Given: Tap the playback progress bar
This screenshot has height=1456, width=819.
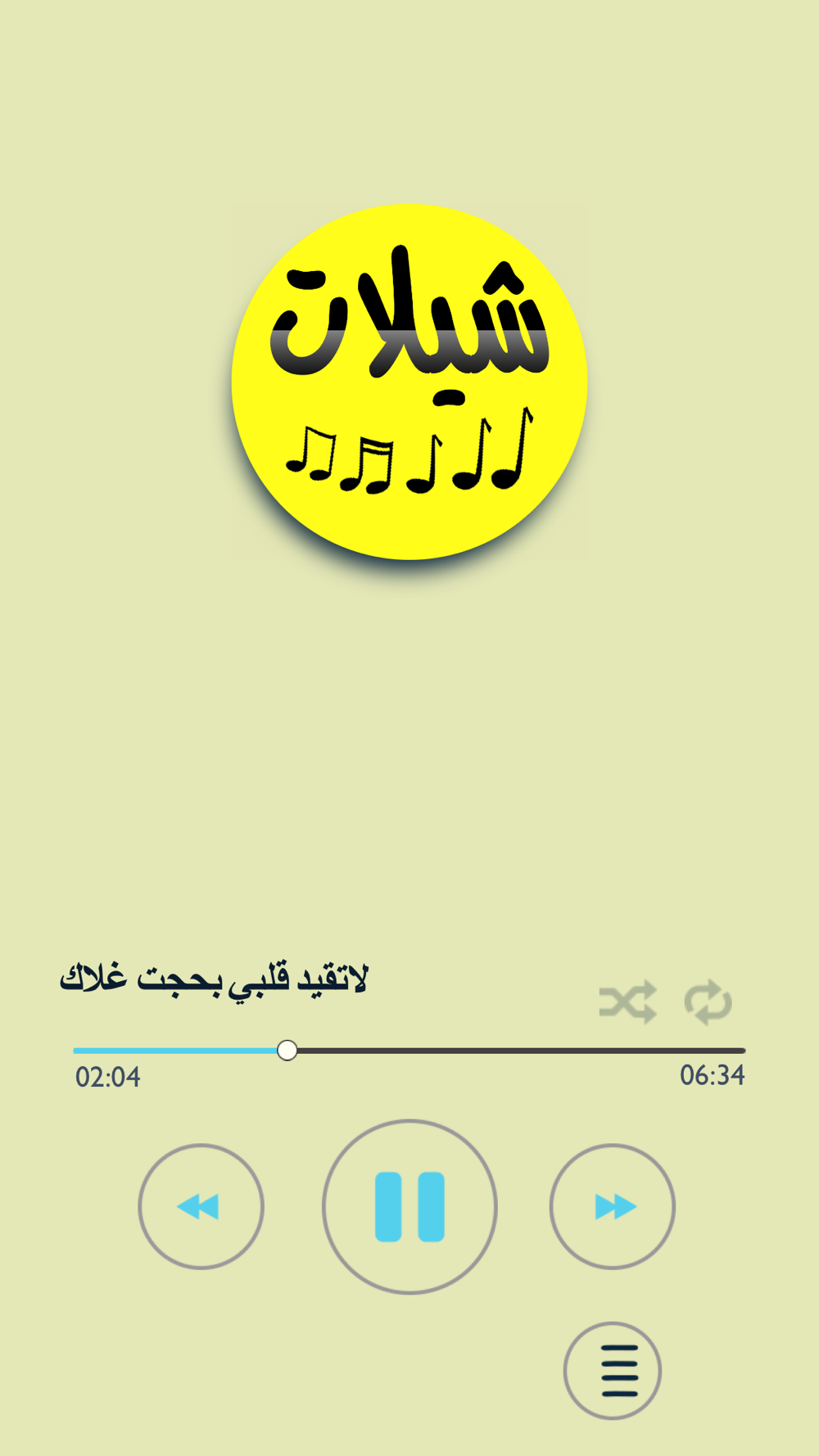Looking at the screenshot, I should pos(409,1050).
